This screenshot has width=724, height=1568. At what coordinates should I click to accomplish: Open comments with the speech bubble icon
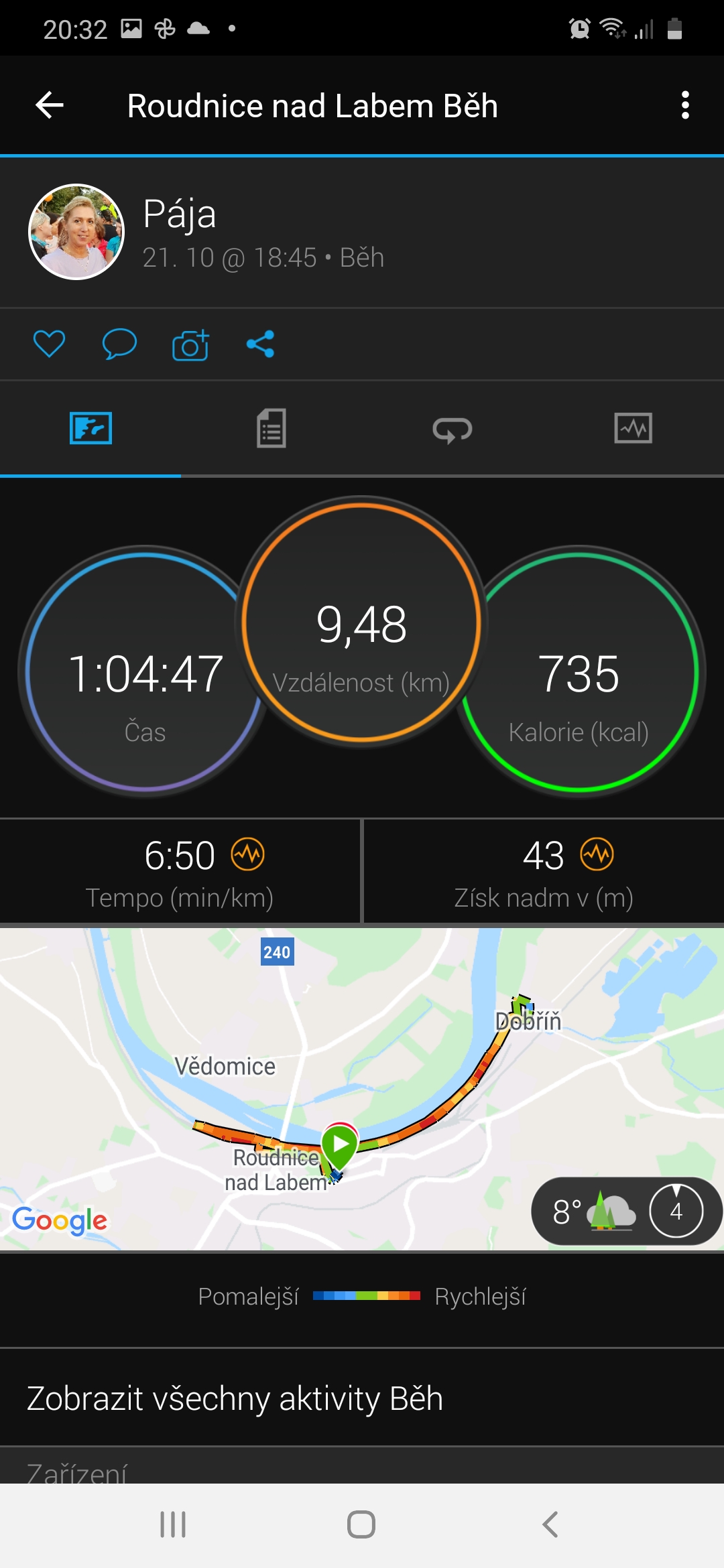(x=119, y=344)
